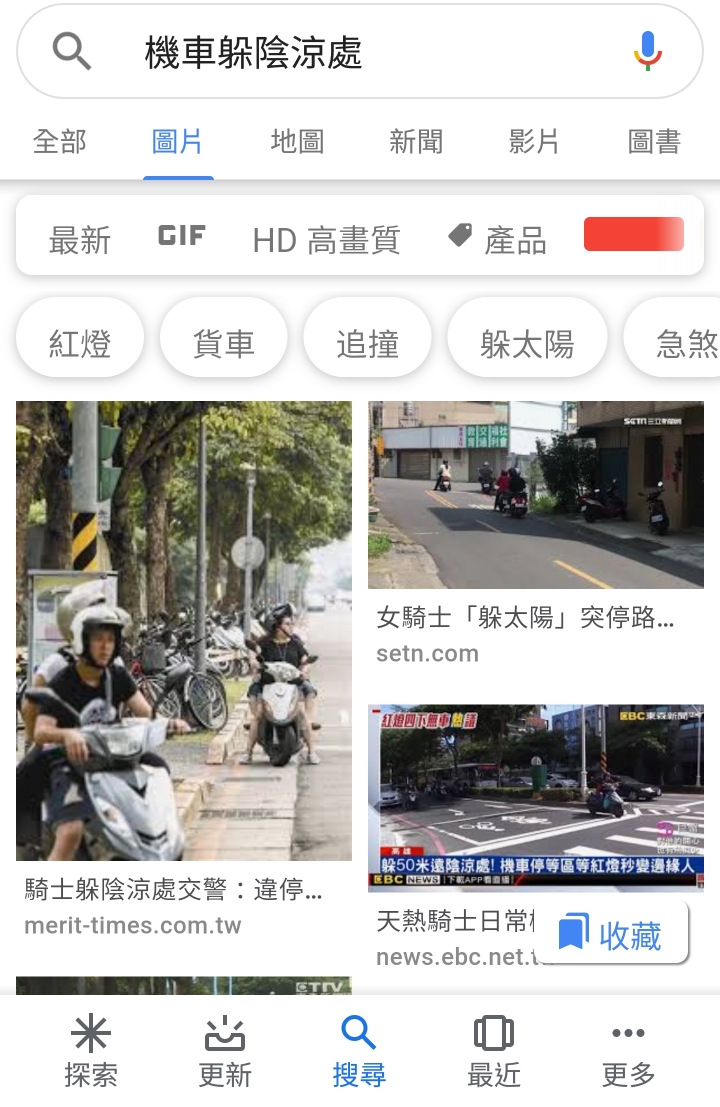
Task: Select the 紅燈 suggestion chip
Action: coord(80,344)
